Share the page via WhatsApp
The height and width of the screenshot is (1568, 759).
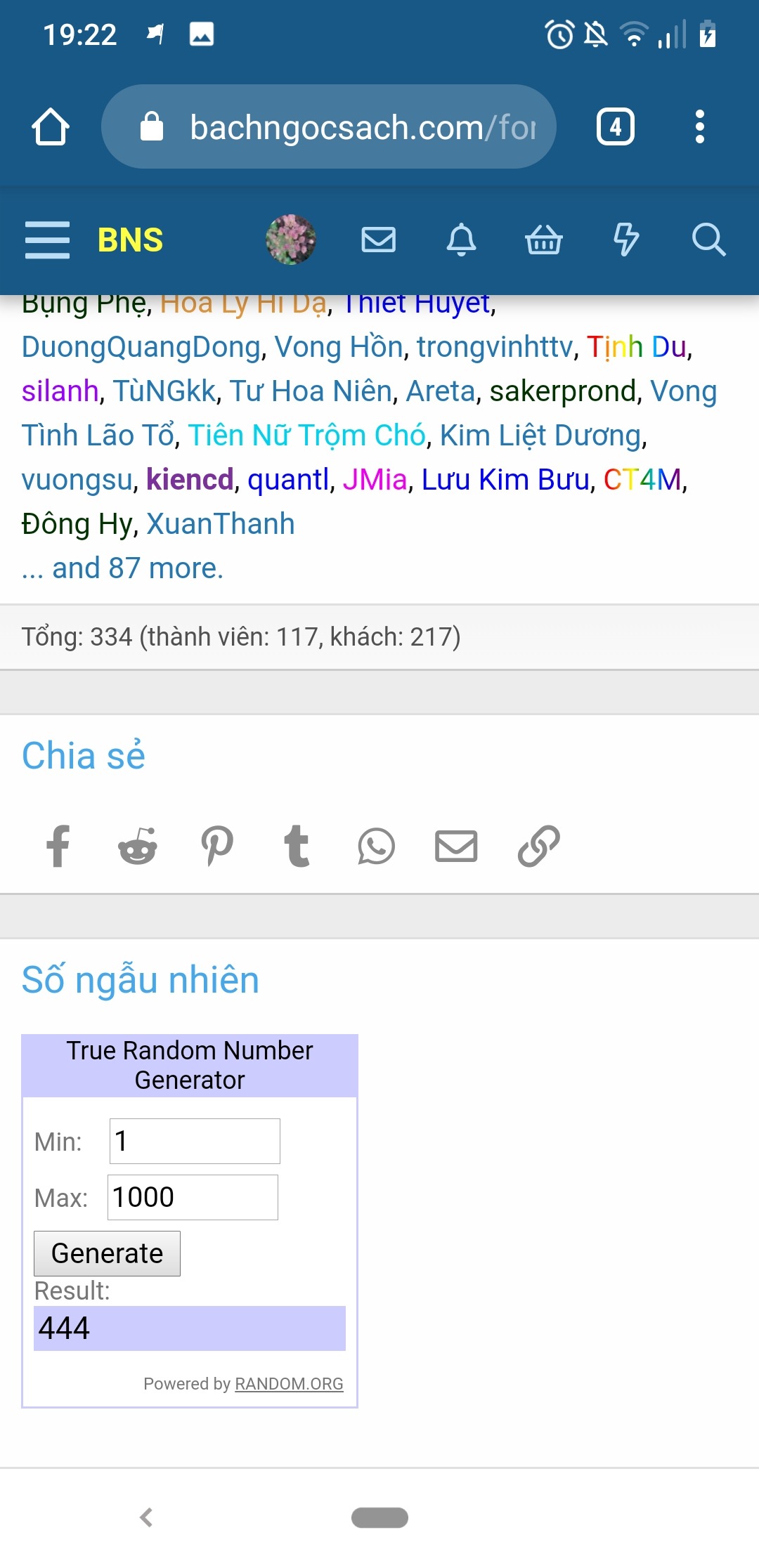[x=377, y=846]
